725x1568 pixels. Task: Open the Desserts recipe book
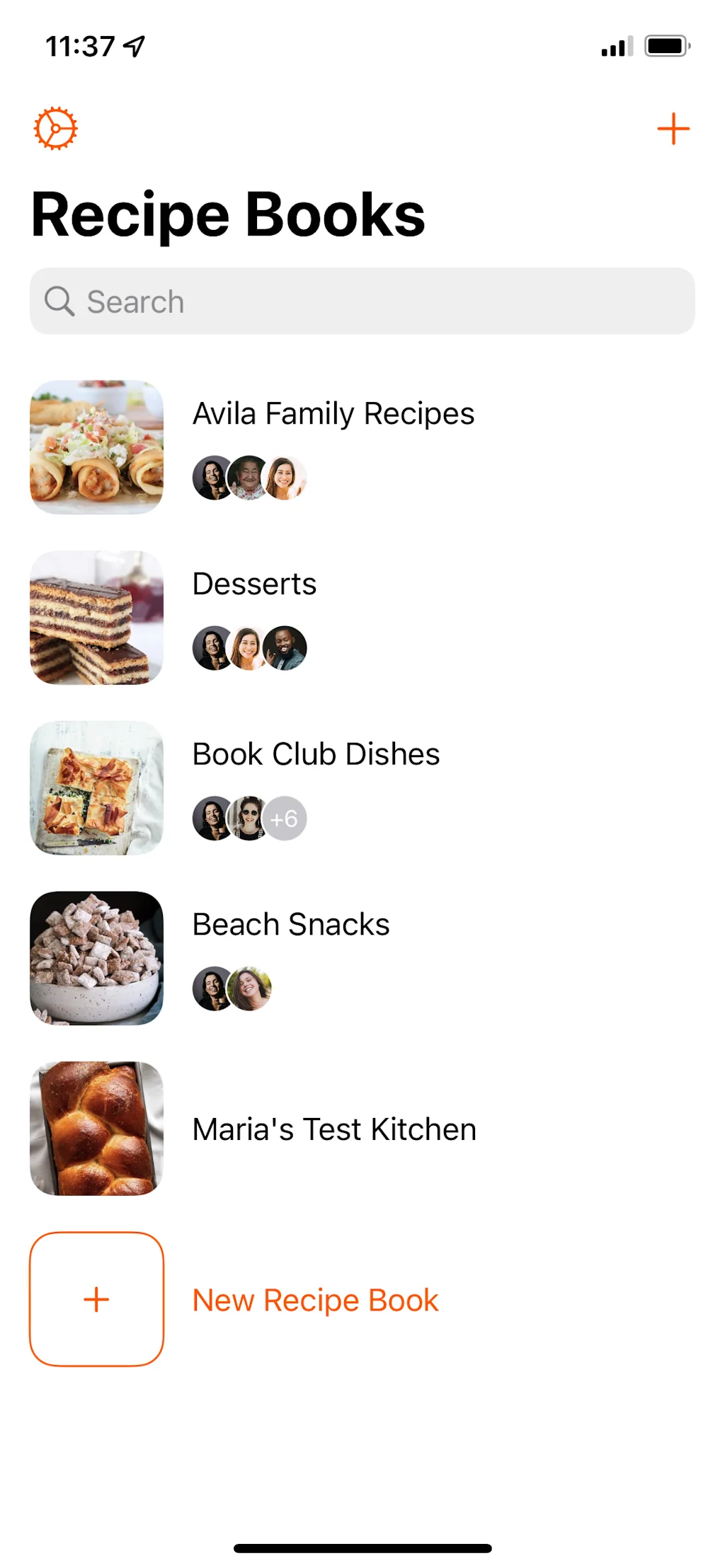point(254,583)
